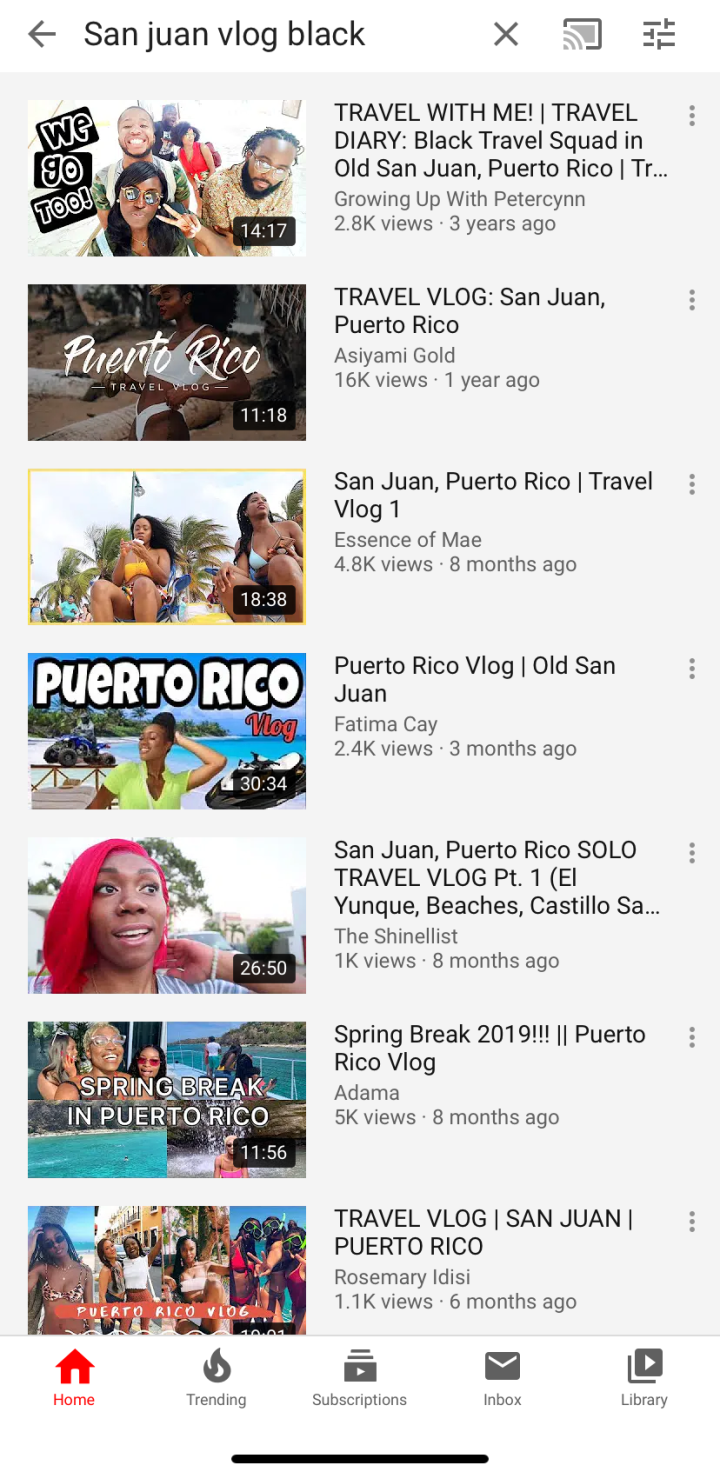Play The Shinellist solo travel vlog
Screen dimensions: 720x1472
[167, 915]
